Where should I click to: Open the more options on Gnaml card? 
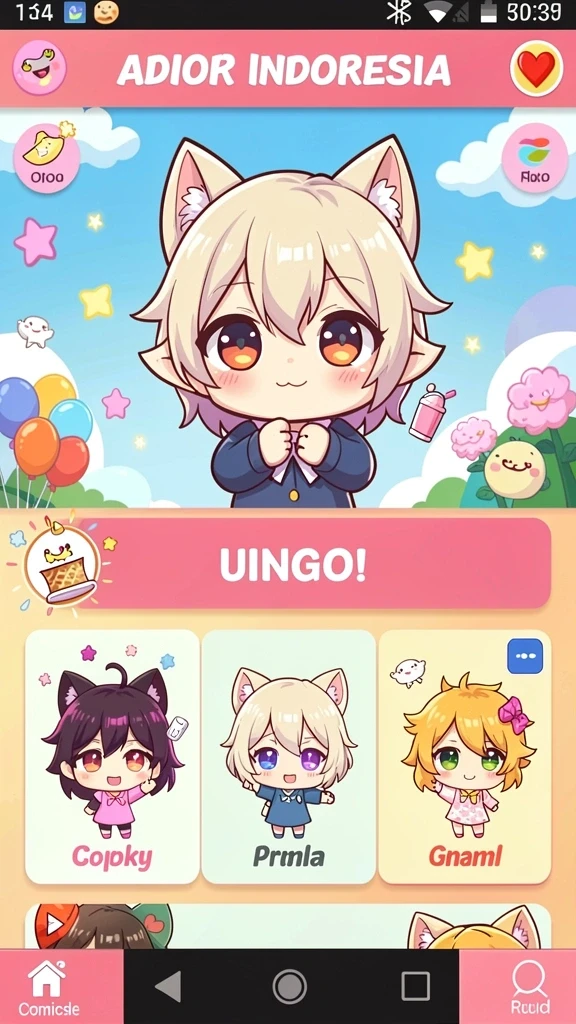tap(525, 656)
